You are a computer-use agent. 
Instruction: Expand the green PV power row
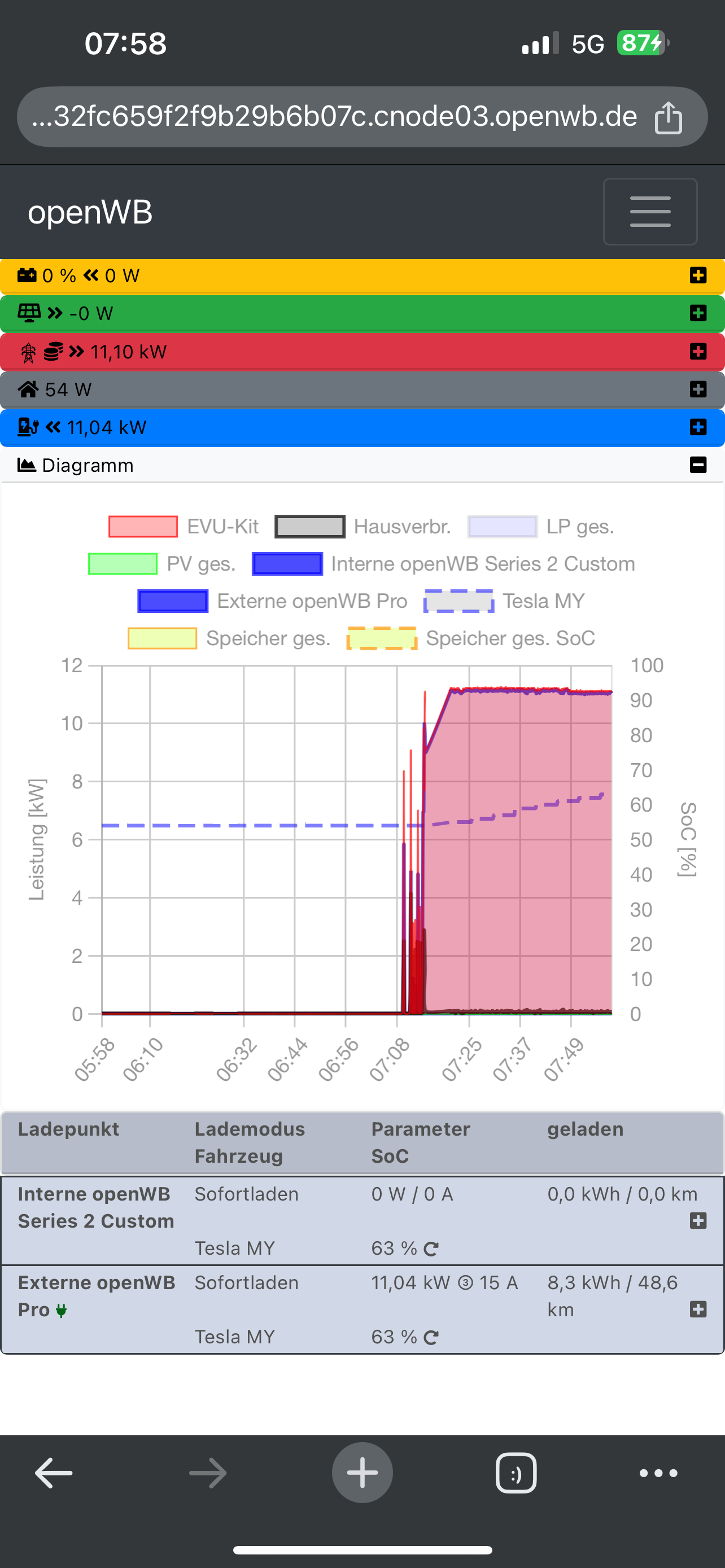click(x=697, y=313)
